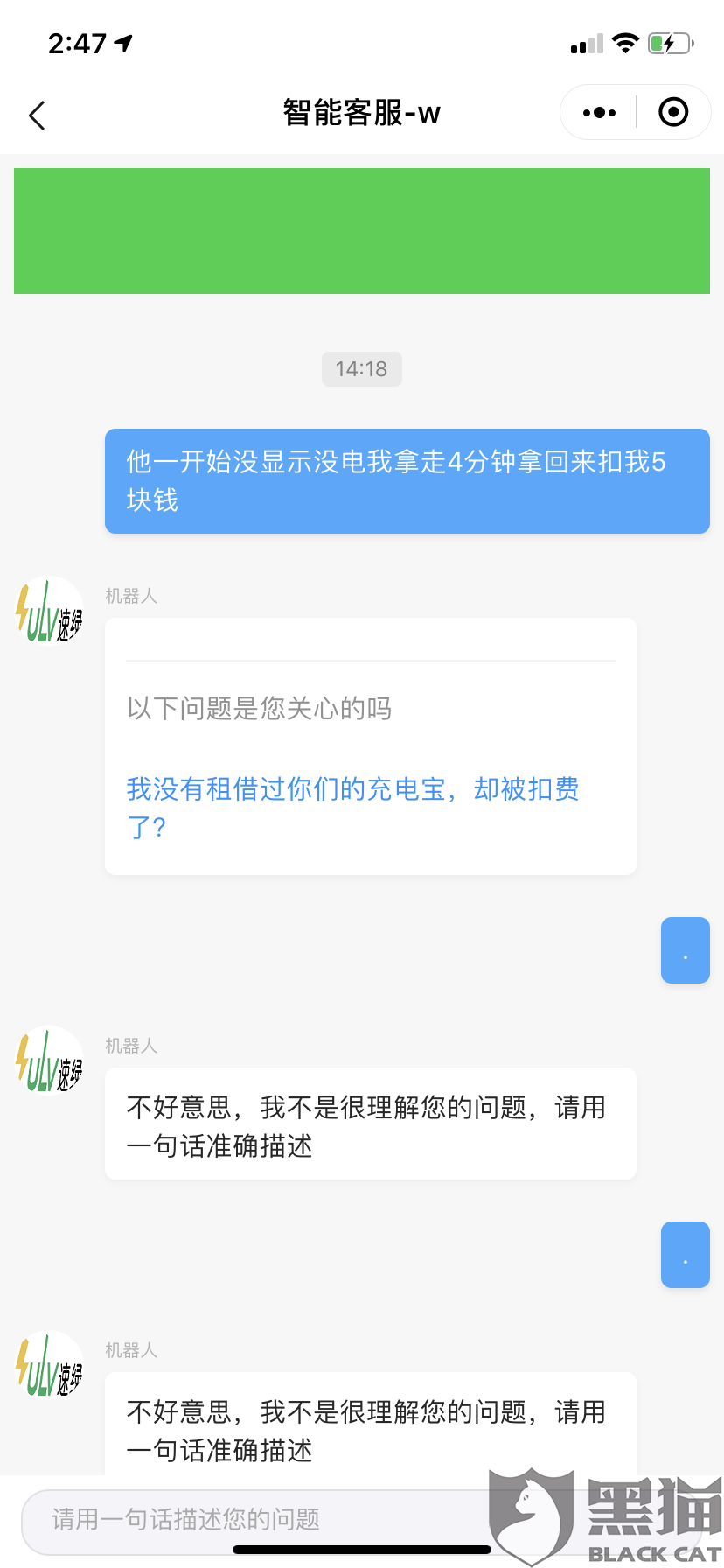Tap the circular close button in the capsule
This screenshot has width=724, height=1568.
672,112
